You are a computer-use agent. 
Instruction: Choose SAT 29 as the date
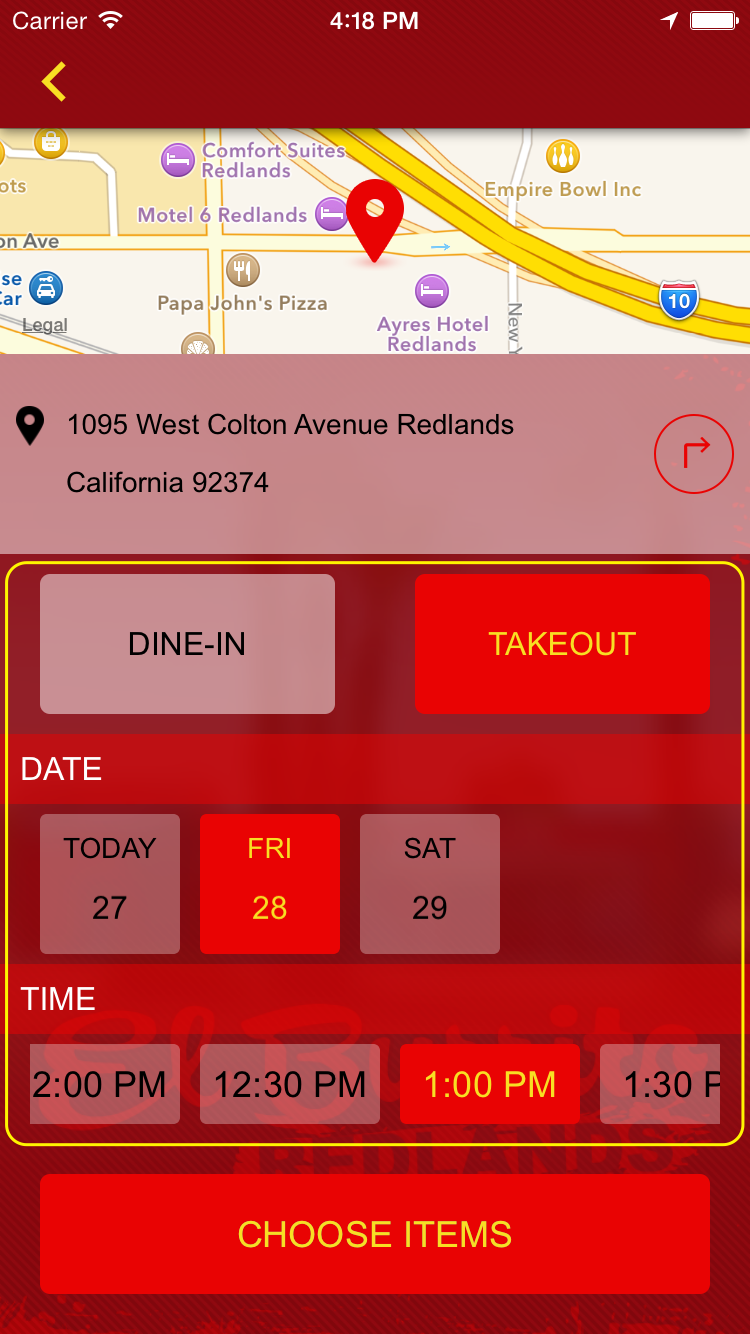click(x=430, y=884)
